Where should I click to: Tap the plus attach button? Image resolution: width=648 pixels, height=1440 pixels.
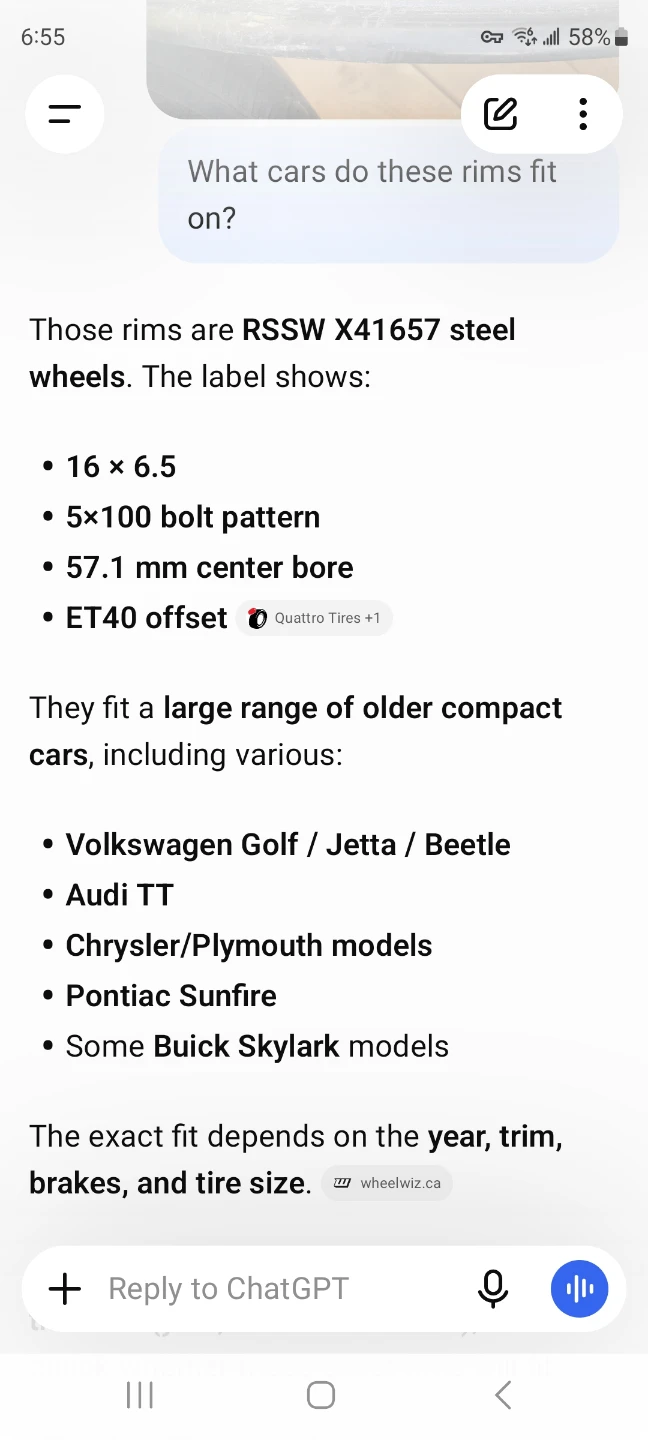coord(65,1289)
